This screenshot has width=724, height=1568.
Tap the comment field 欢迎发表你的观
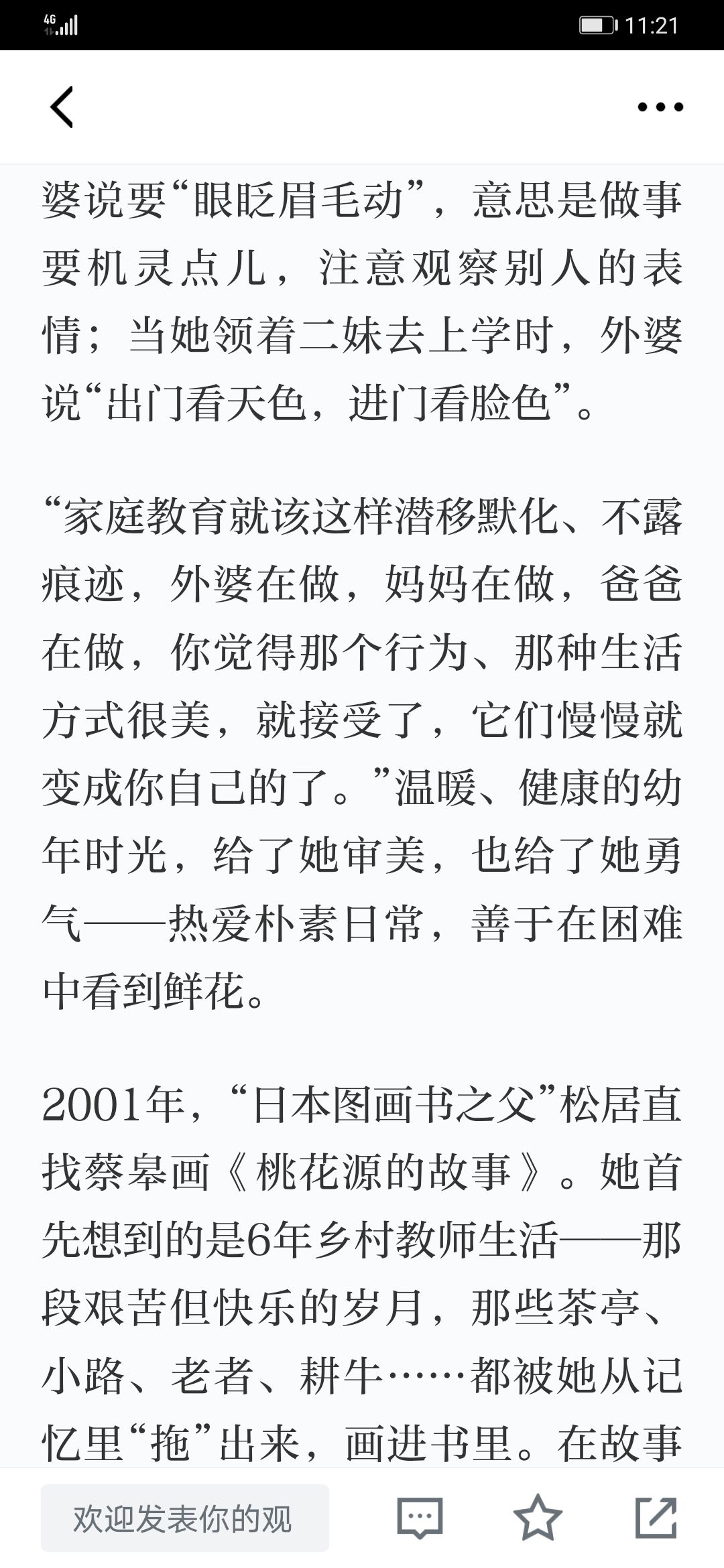pos(185,1518)
